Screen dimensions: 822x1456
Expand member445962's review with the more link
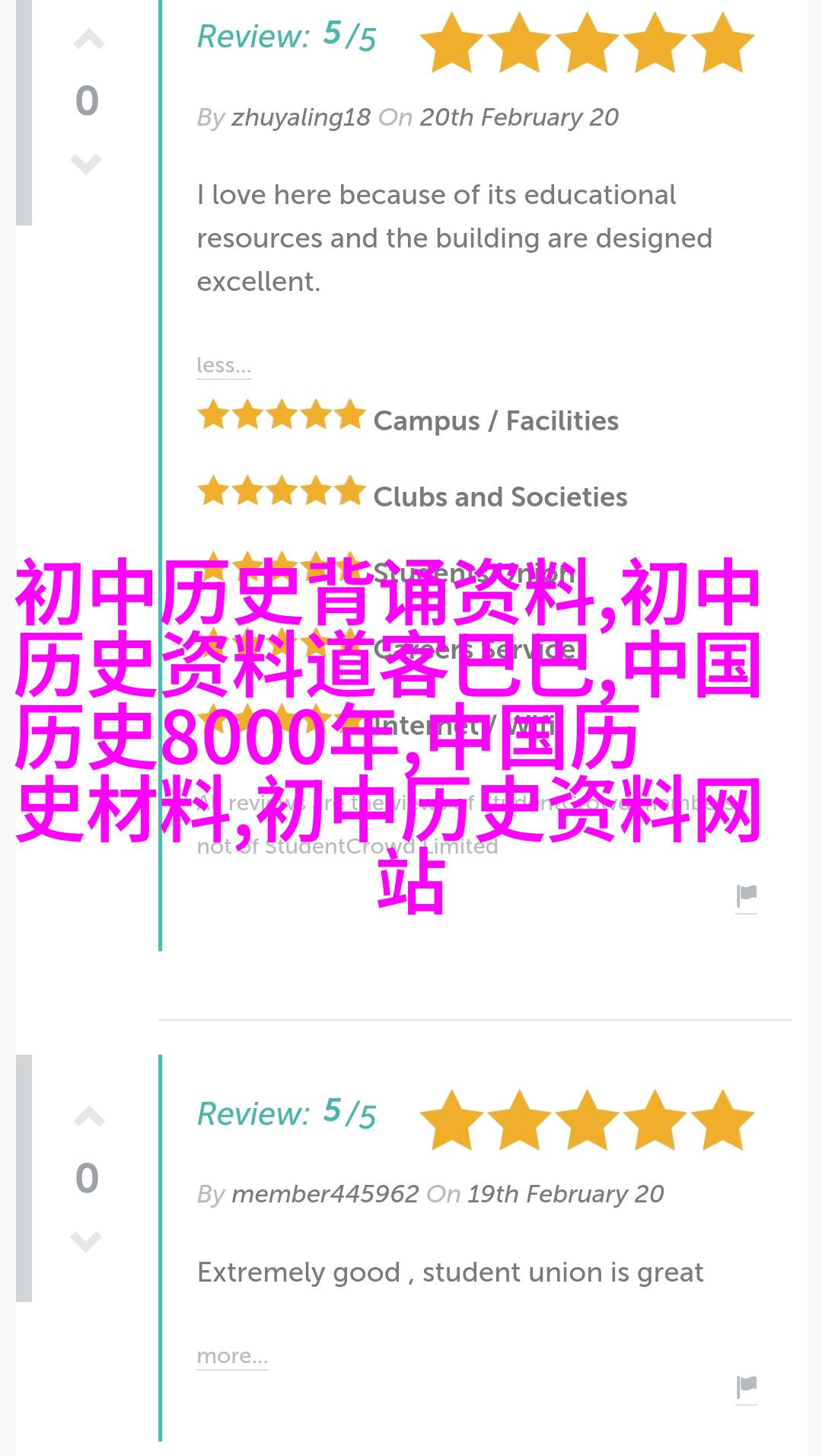(x=232, y=1356)
